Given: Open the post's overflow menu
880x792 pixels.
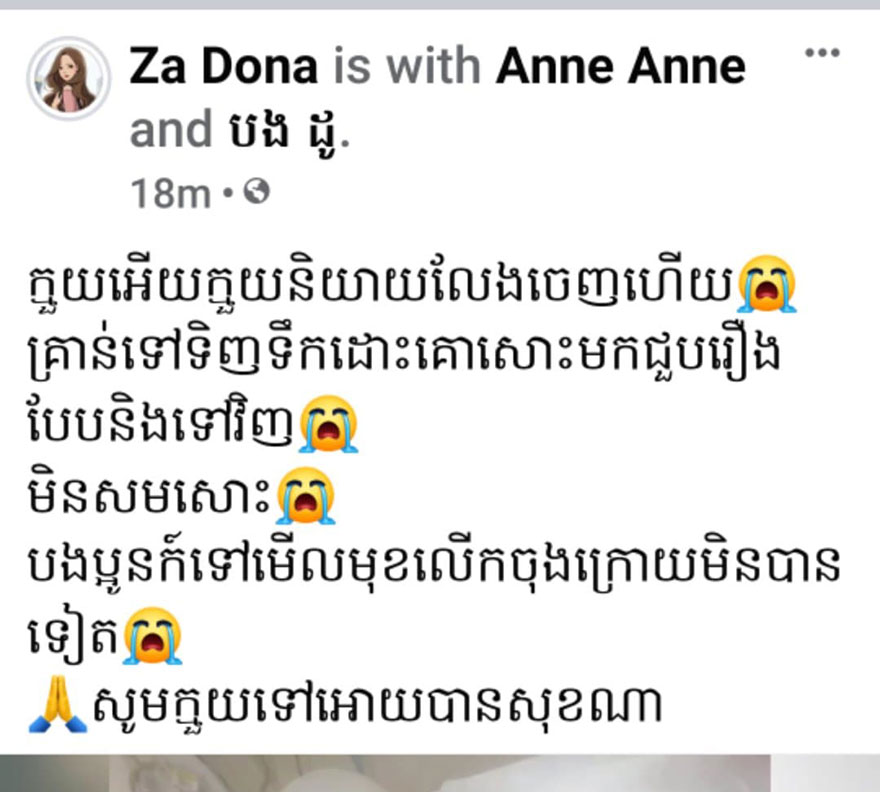Looking at the screenshot, I should coord(822,54).
